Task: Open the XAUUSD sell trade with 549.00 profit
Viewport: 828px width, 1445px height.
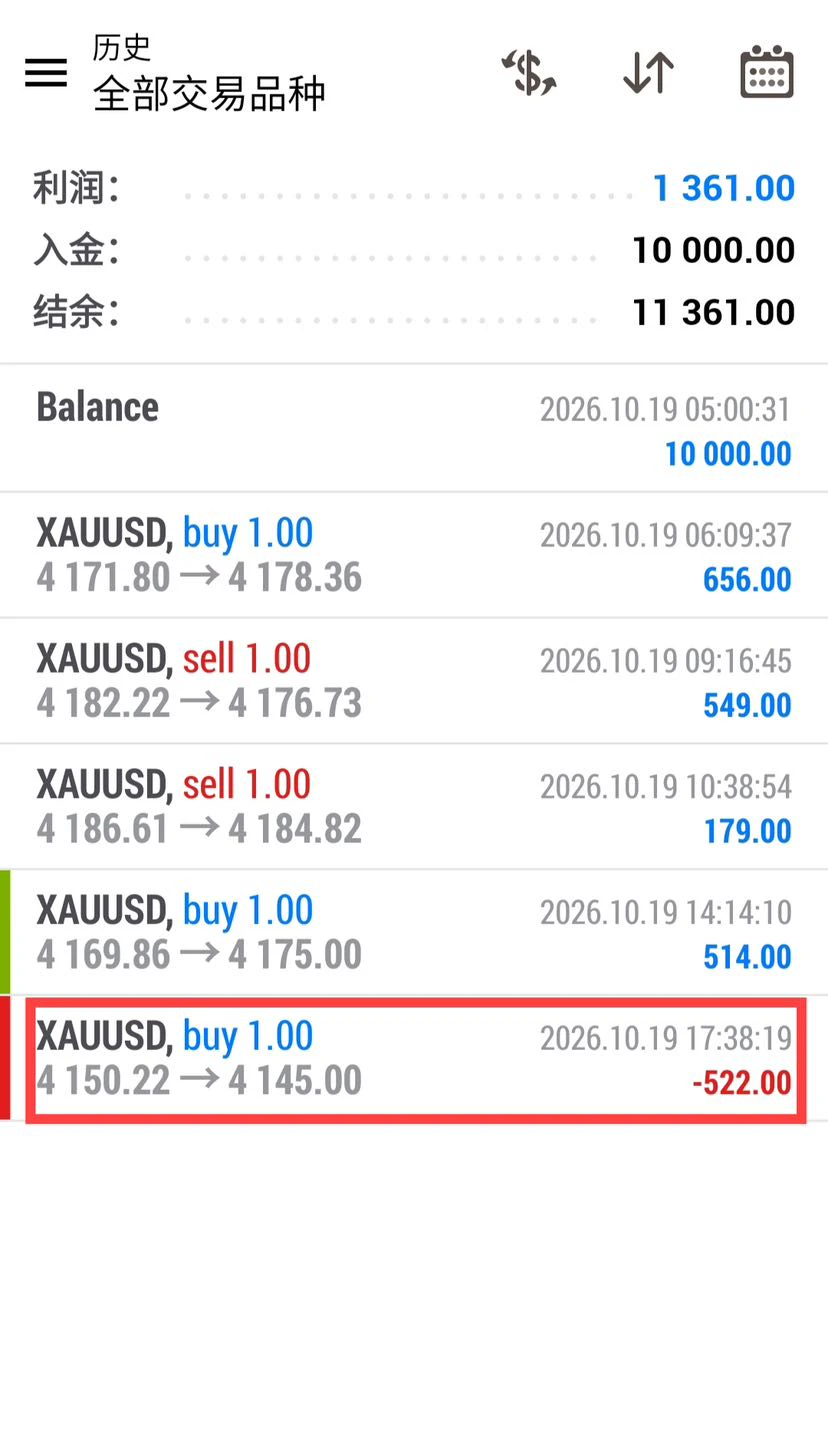Action: pos(414,681)
